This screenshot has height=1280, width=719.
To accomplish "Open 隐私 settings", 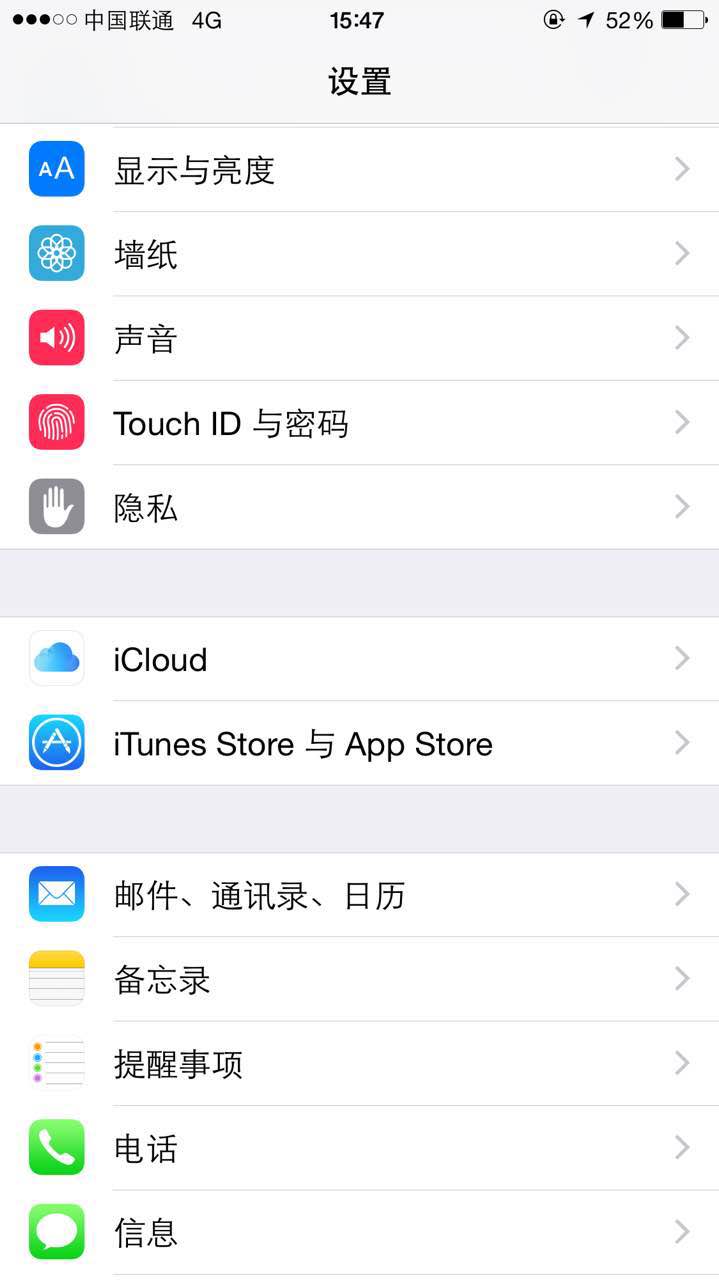I will pyautogui.click(x=359, y=507).
